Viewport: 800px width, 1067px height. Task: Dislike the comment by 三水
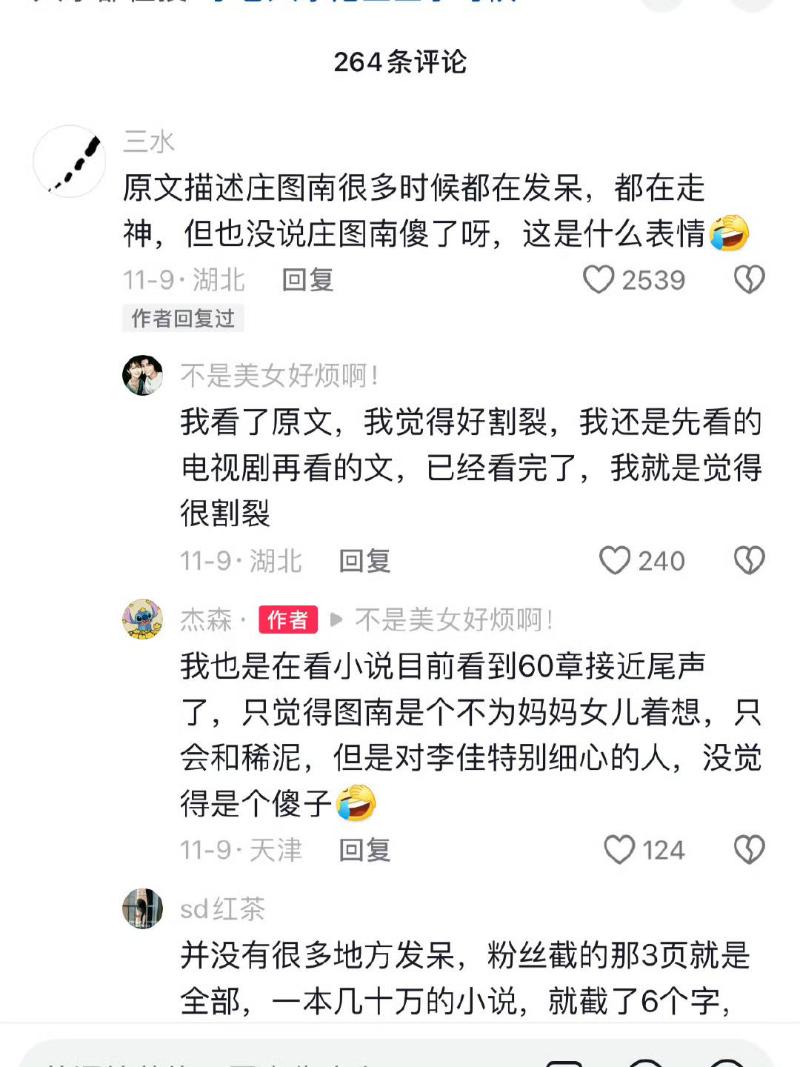pos(749,280)
